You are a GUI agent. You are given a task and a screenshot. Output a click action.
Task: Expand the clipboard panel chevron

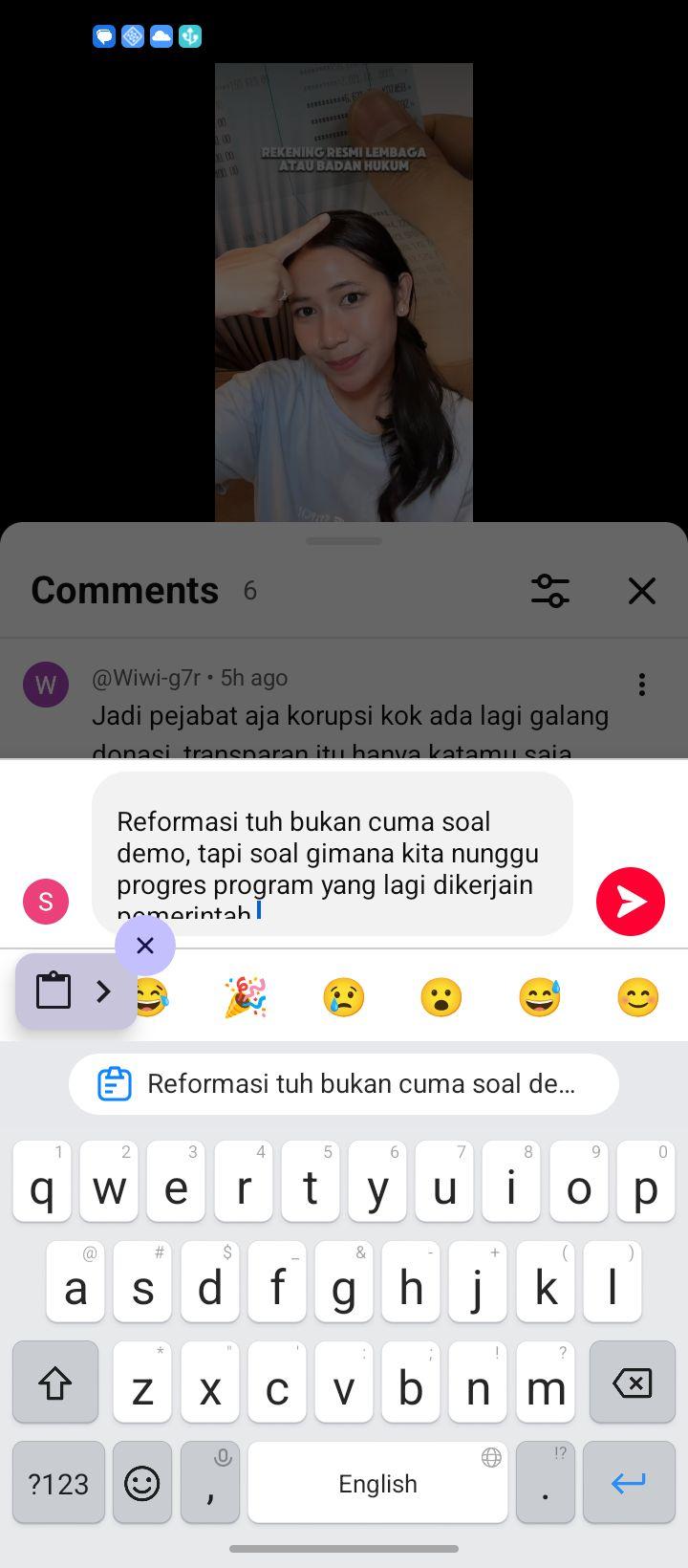pos(104,991)
